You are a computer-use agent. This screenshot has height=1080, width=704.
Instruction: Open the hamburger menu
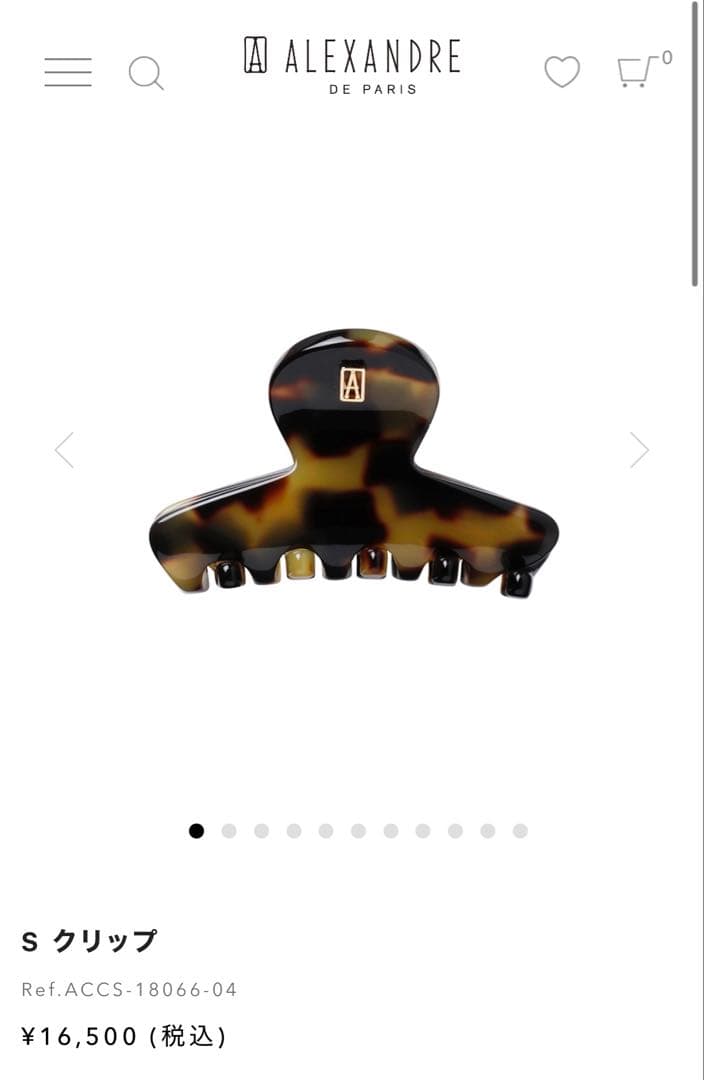tap(68, 72)
